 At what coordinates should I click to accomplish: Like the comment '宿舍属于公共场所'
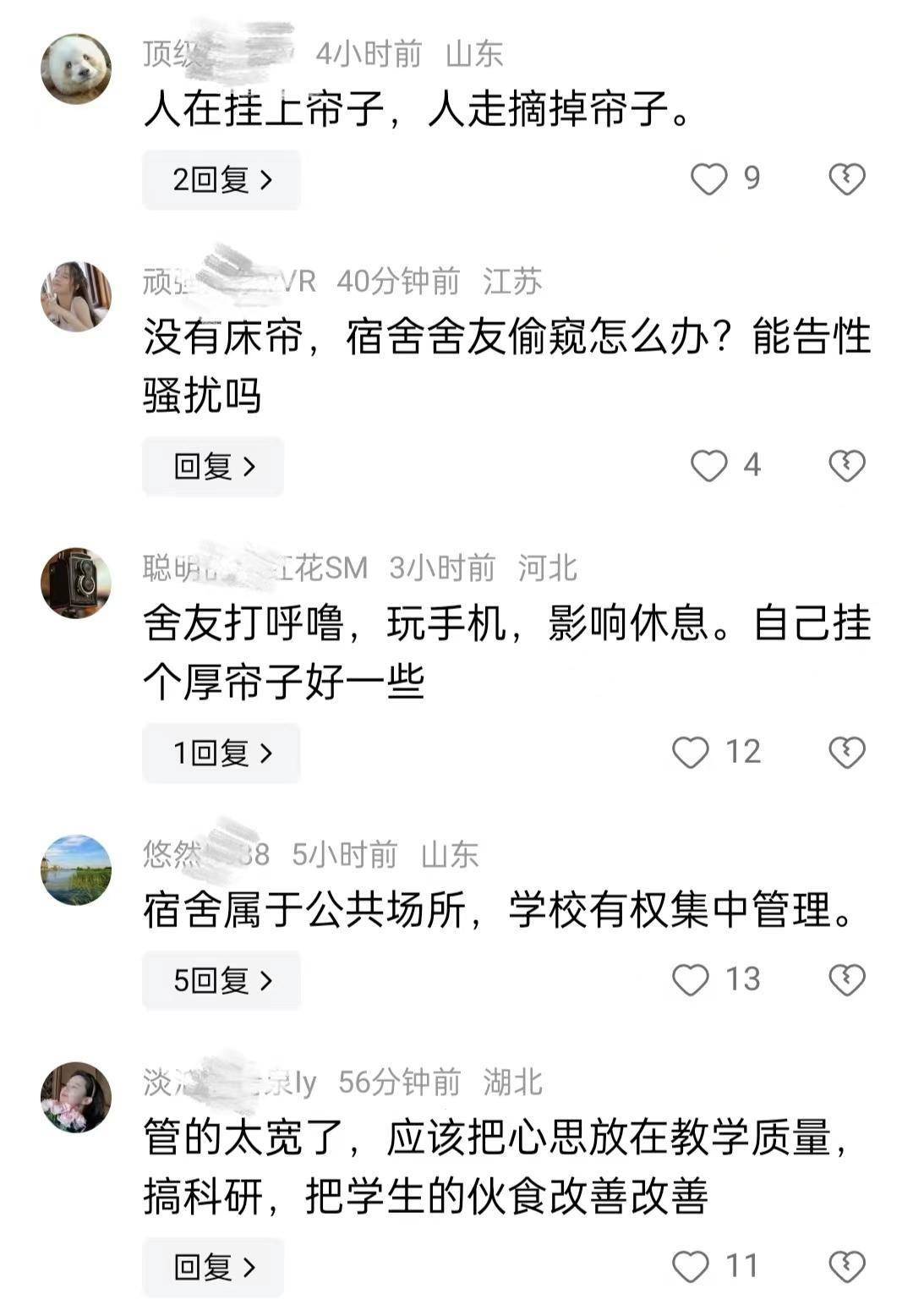pyautogui.click(x=690, y=979)
